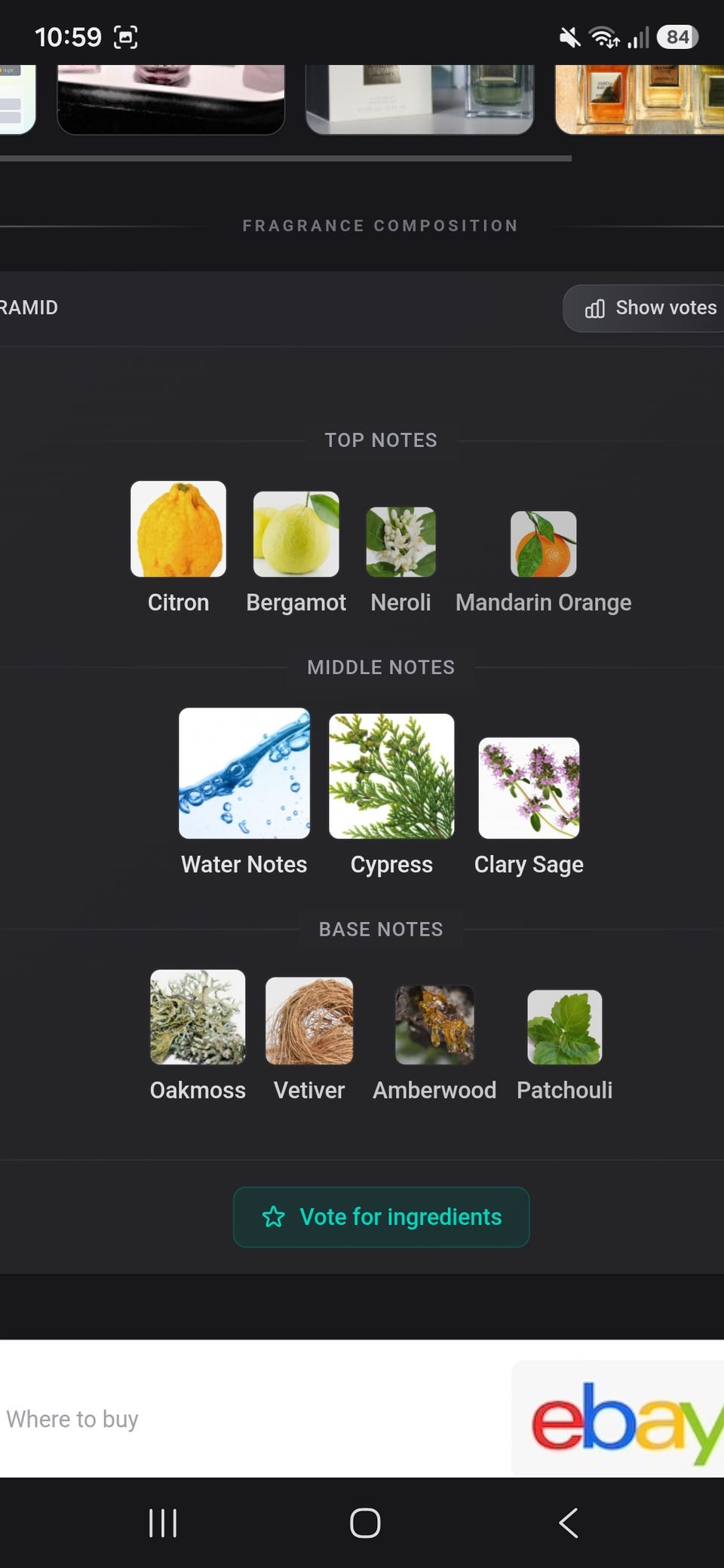View Clary Sage details
Screen dimensions: 724x1568
coord(529,807)
